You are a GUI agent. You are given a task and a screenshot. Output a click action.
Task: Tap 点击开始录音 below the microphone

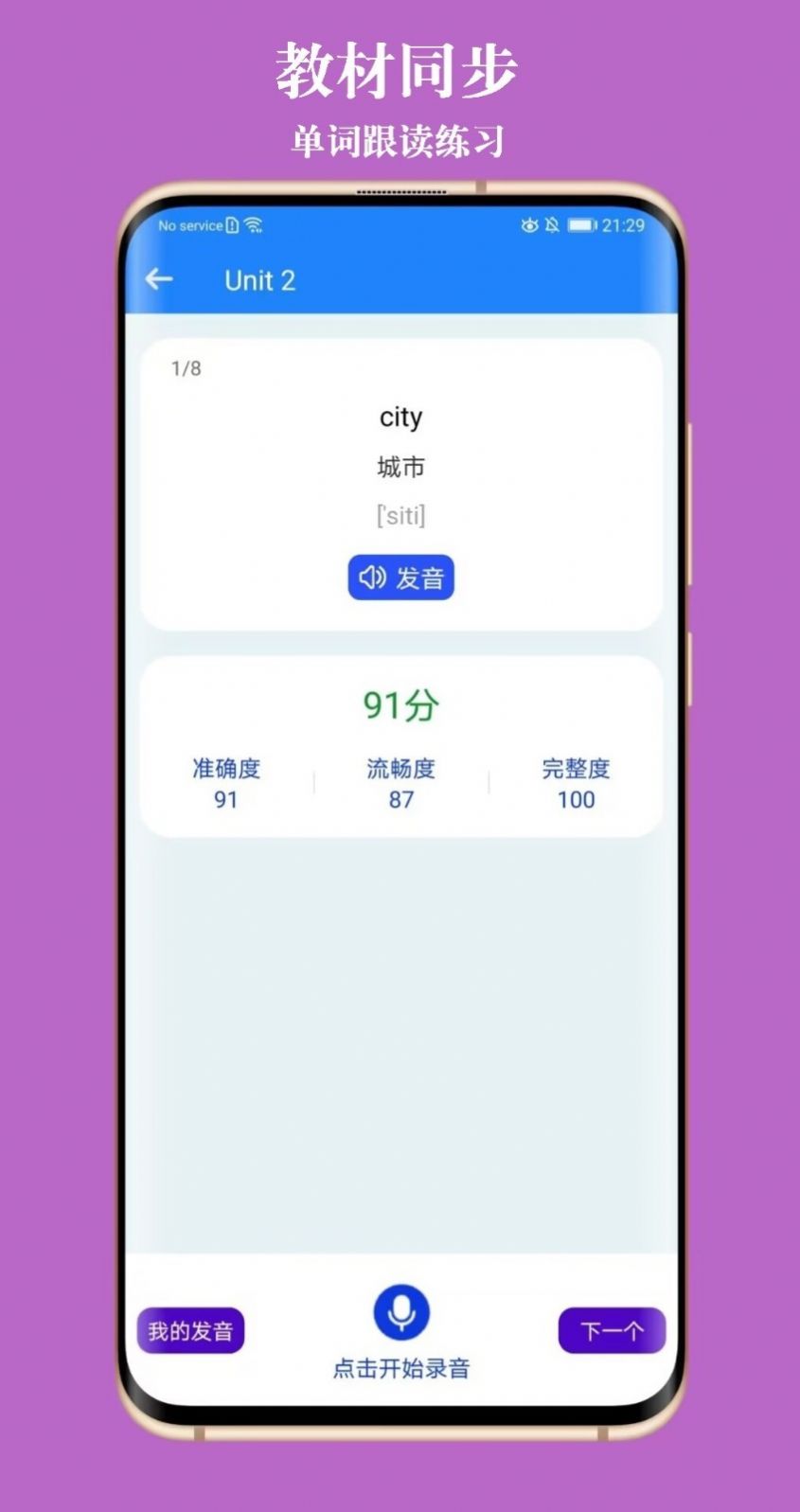[400, 1369]
